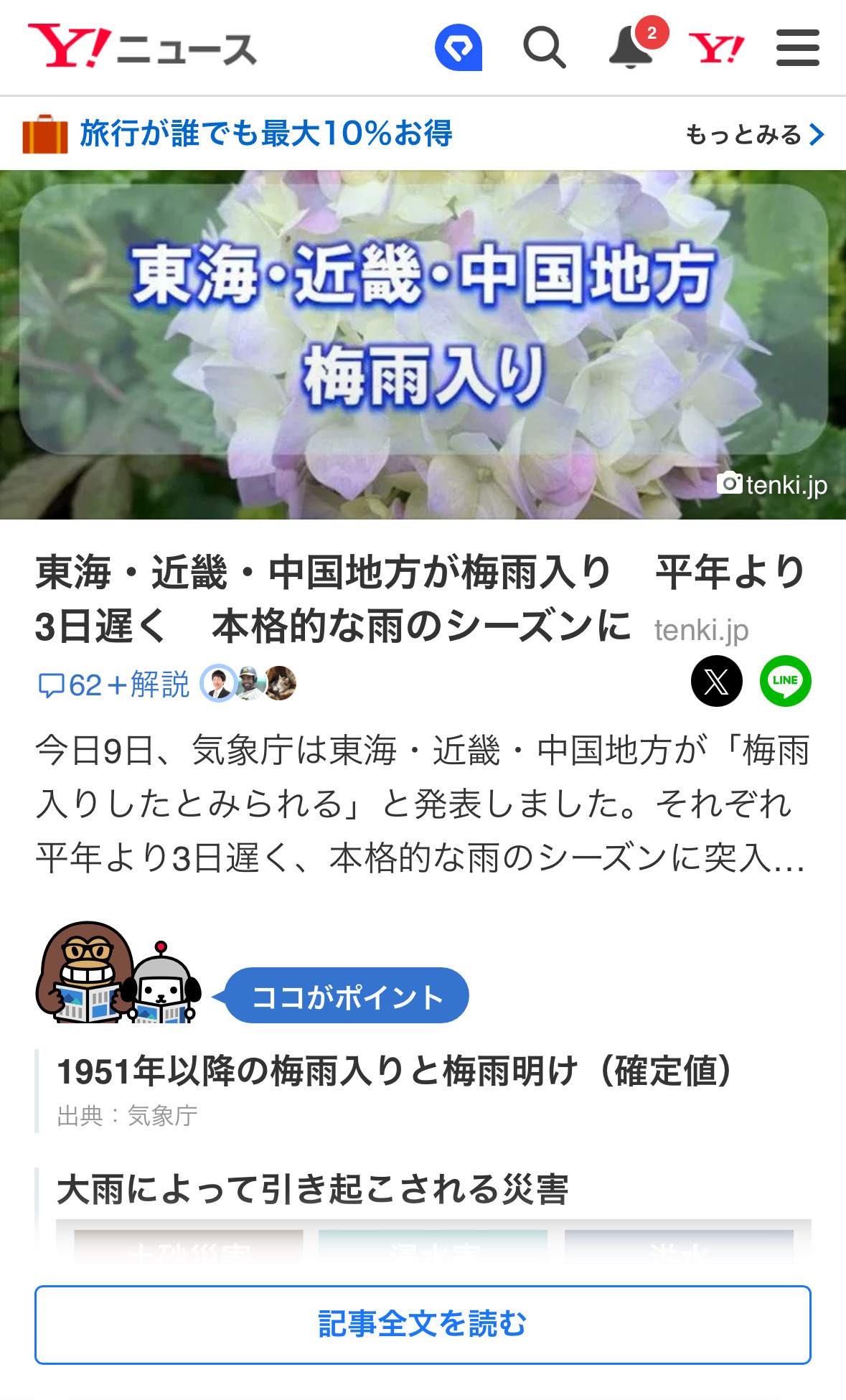The image size is (846, 1400).
Task: Open the Yahoo! News home logo
Action: pos(142,47)
